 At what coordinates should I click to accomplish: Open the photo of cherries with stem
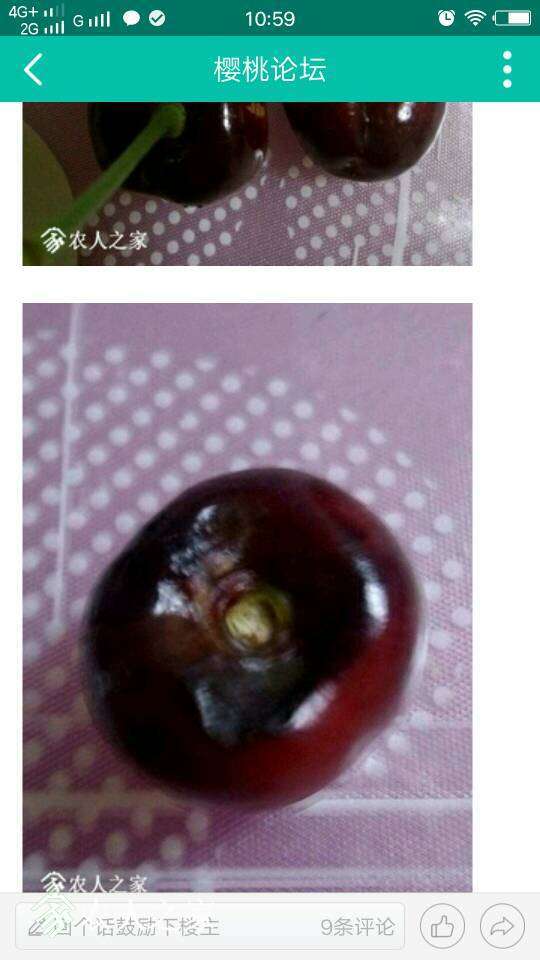pos(247,184)
